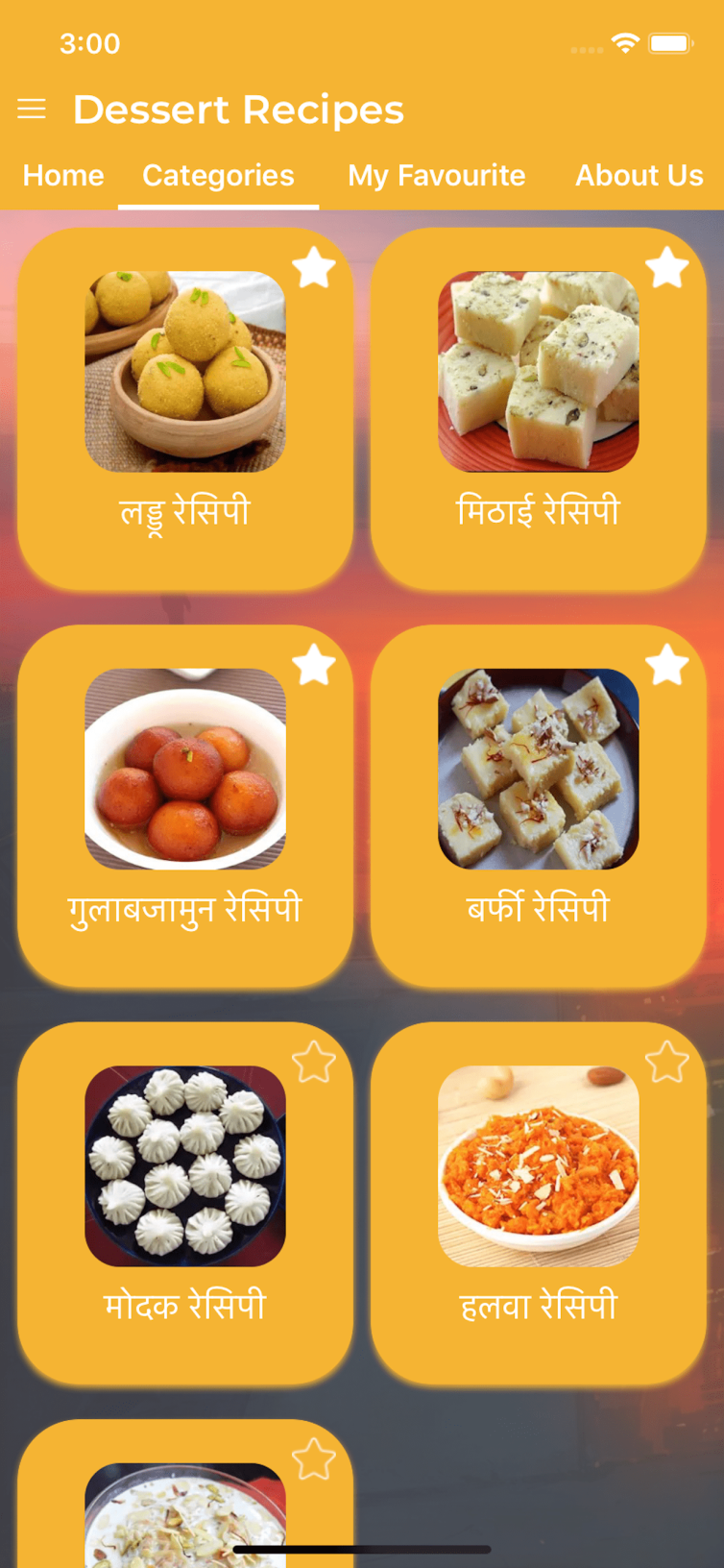The width and height of the screenshot is (724, 1568).
Task: Remove मिठाई रेसिपी from favourites
Action: point(667,268)
